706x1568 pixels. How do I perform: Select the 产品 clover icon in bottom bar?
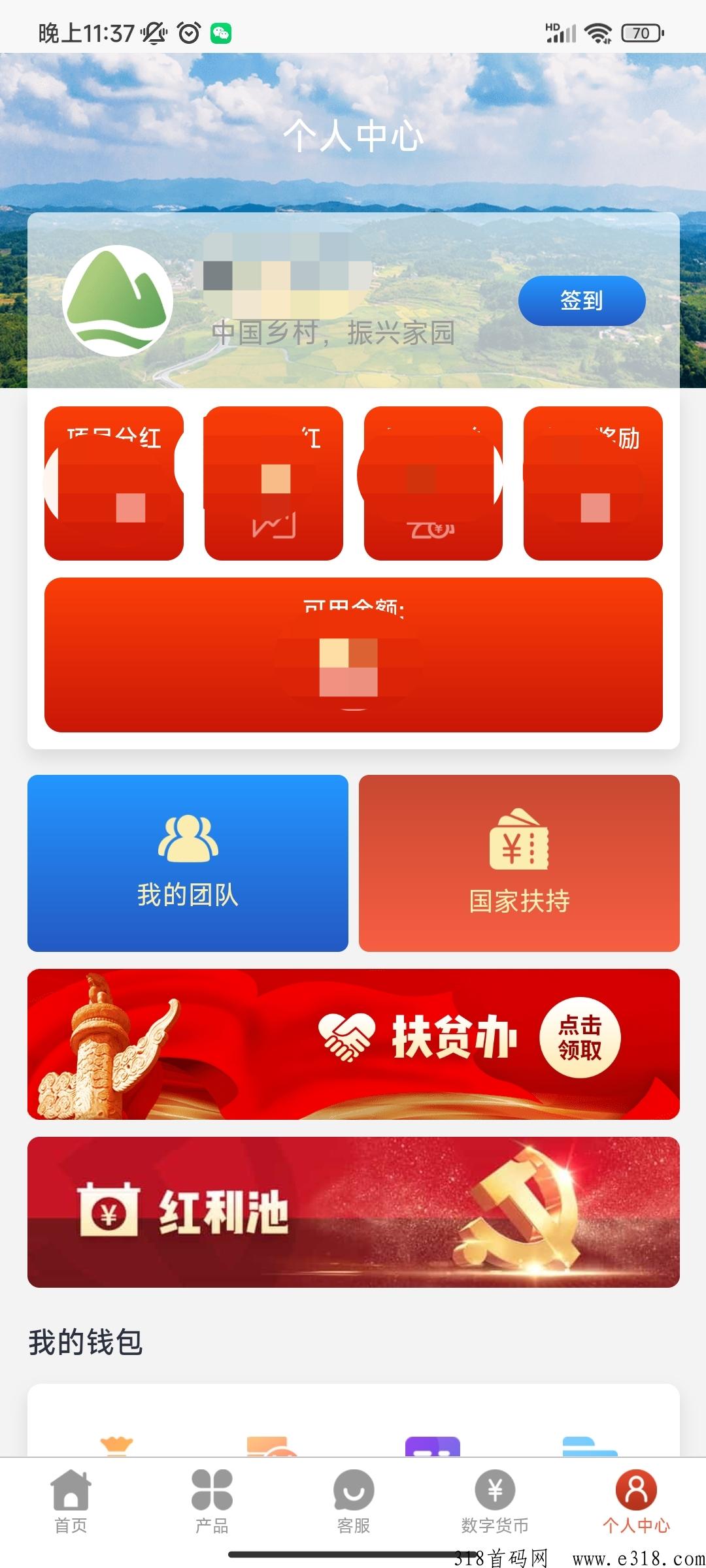212,1490
